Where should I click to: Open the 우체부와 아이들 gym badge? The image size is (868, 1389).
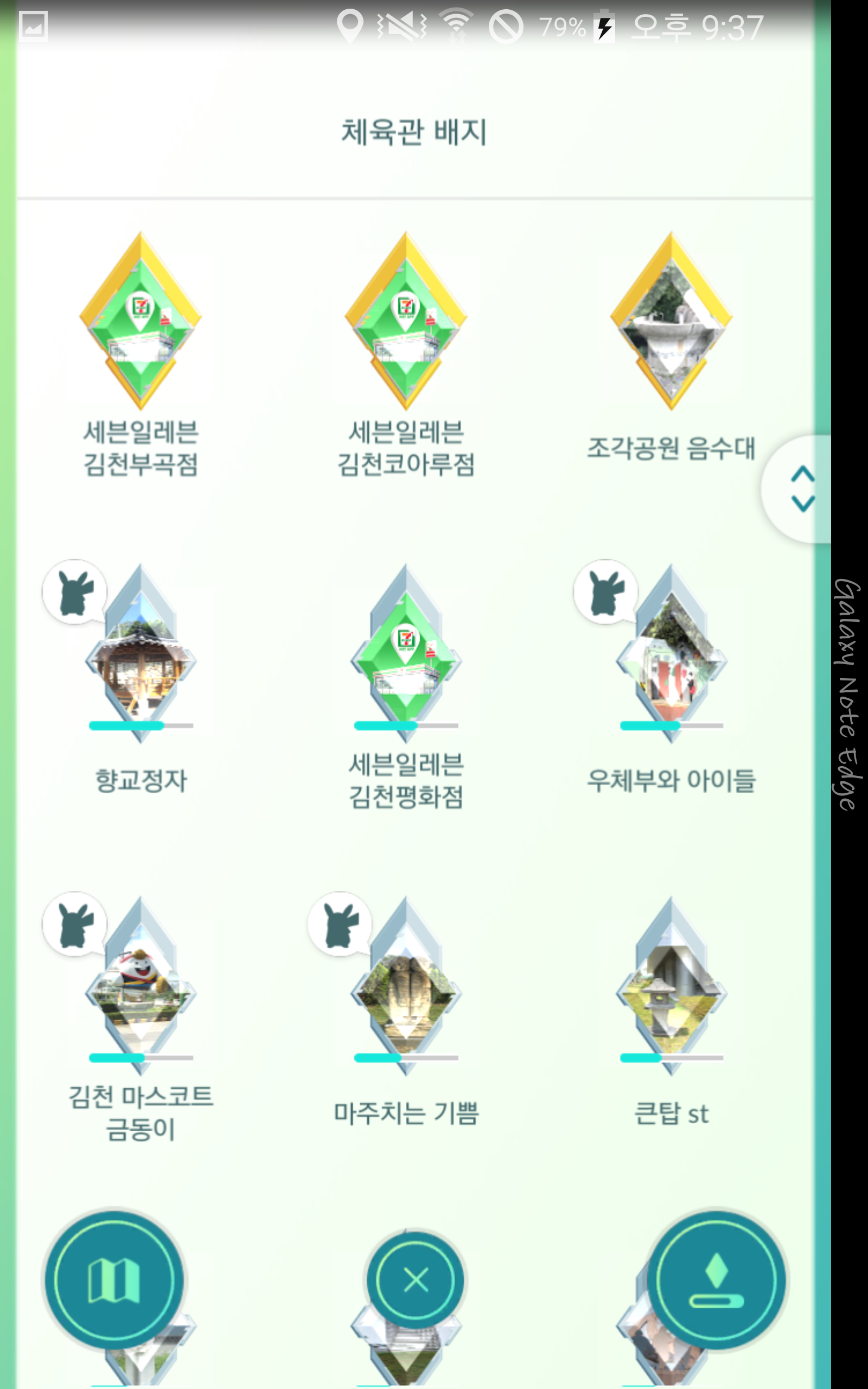(x=671, y=654)
